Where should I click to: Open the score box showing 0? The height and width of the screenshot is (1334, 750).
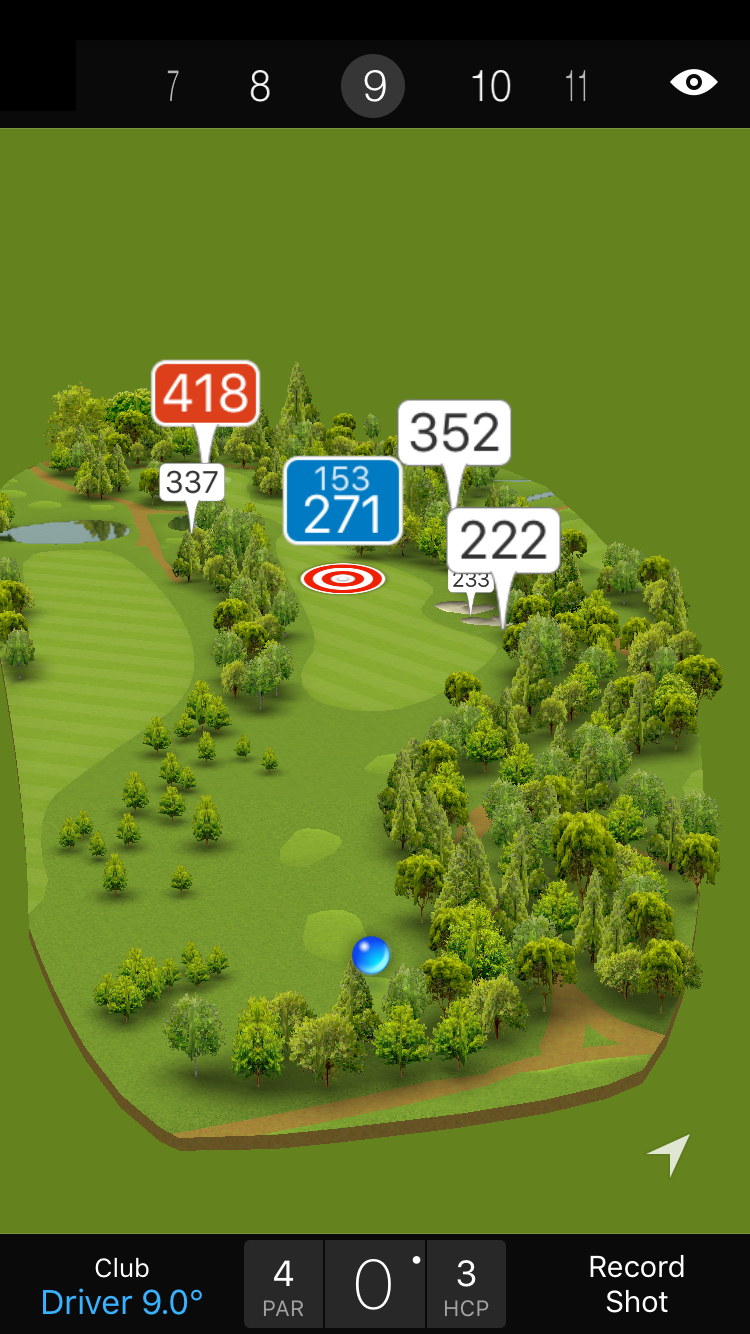(x=374, y=1285)
